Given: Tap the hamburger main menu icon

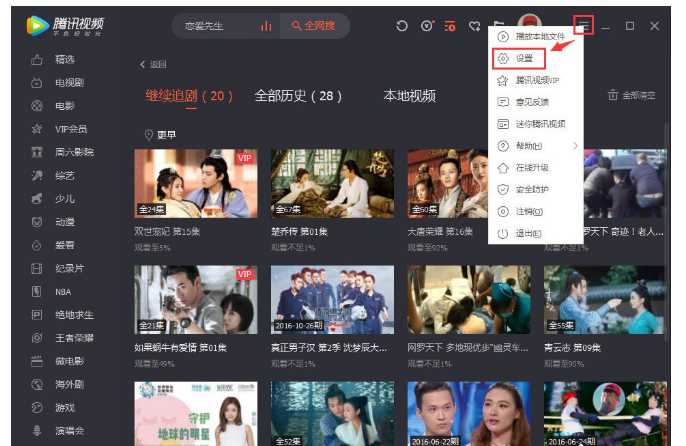Looking at the screenshot, I should click(x=584, y=26).
